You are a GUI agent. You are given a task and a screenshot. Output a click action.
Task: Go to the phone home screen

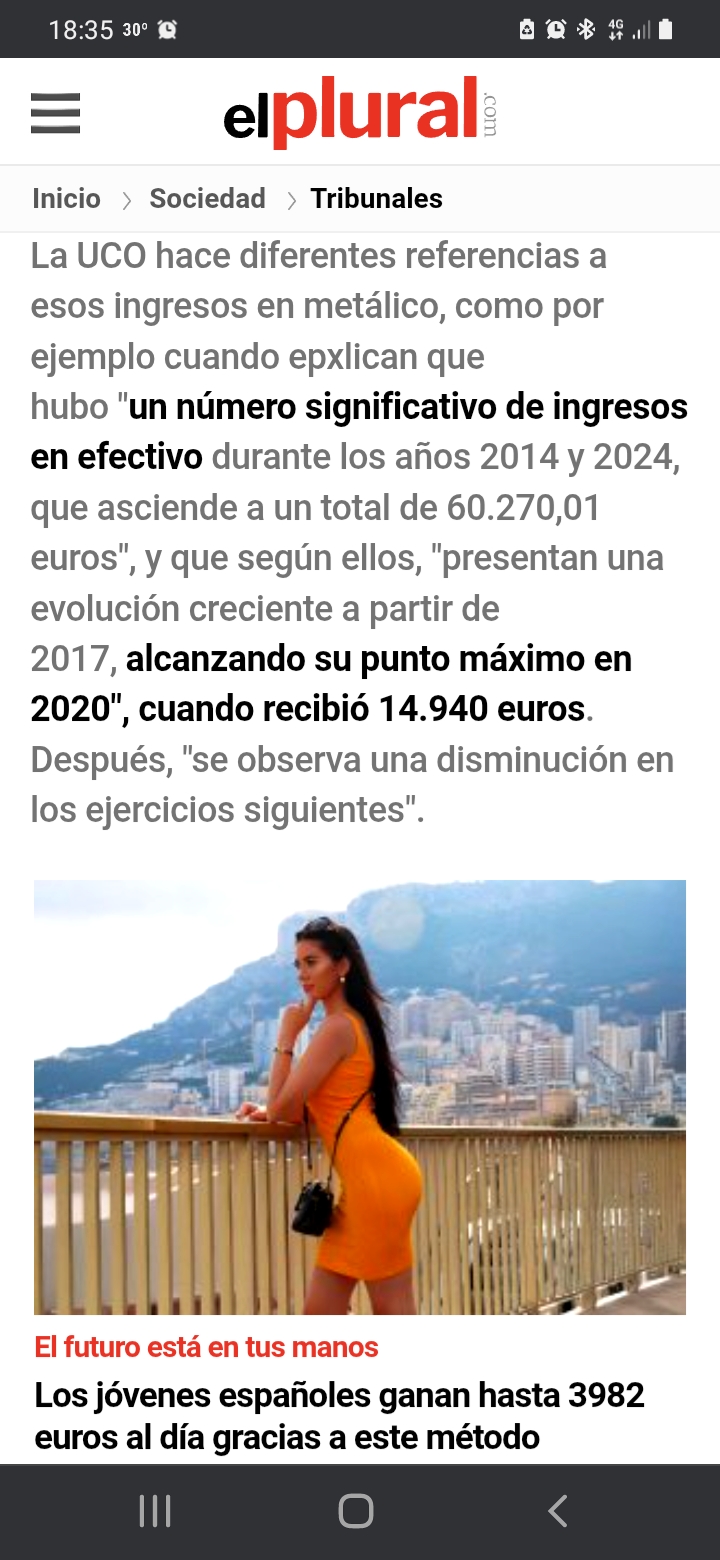pos(356,1511)
